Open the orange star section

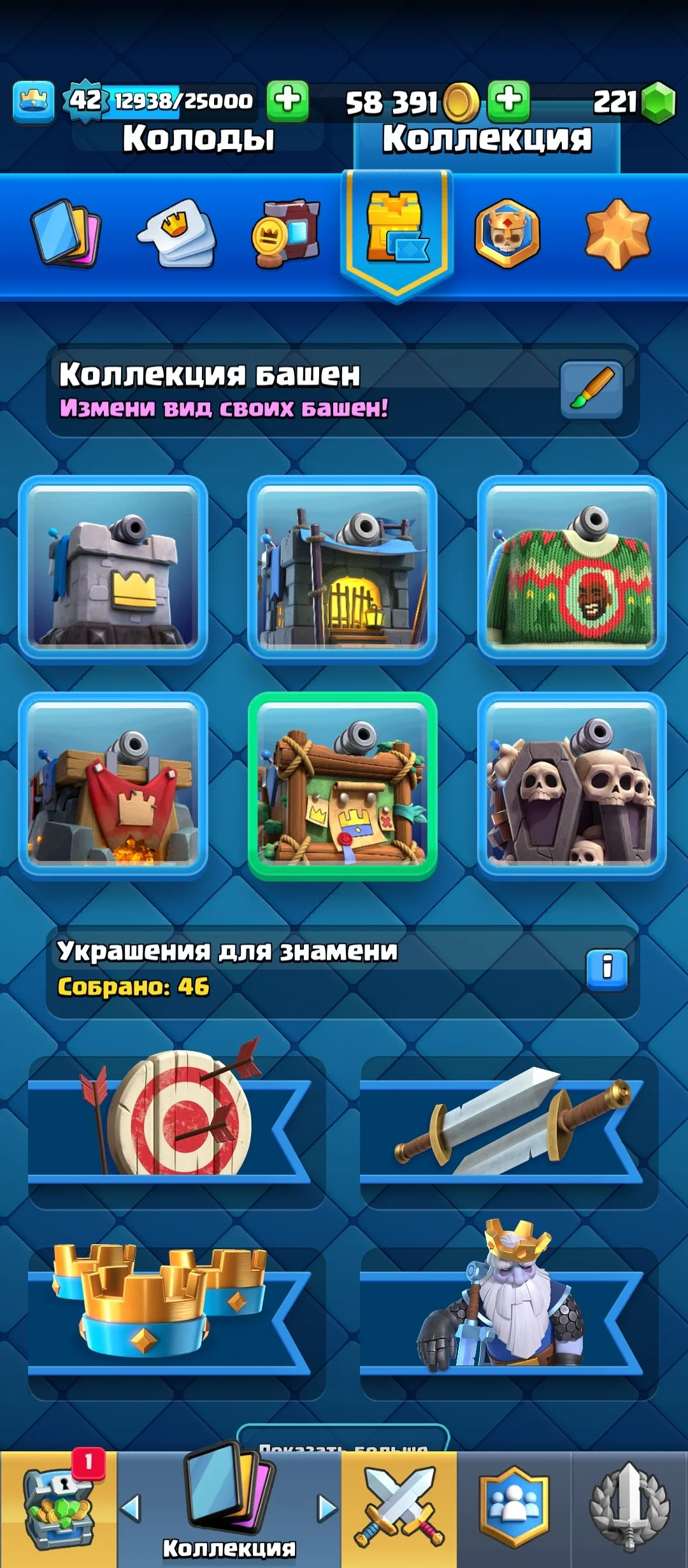(x=617, y=233)
